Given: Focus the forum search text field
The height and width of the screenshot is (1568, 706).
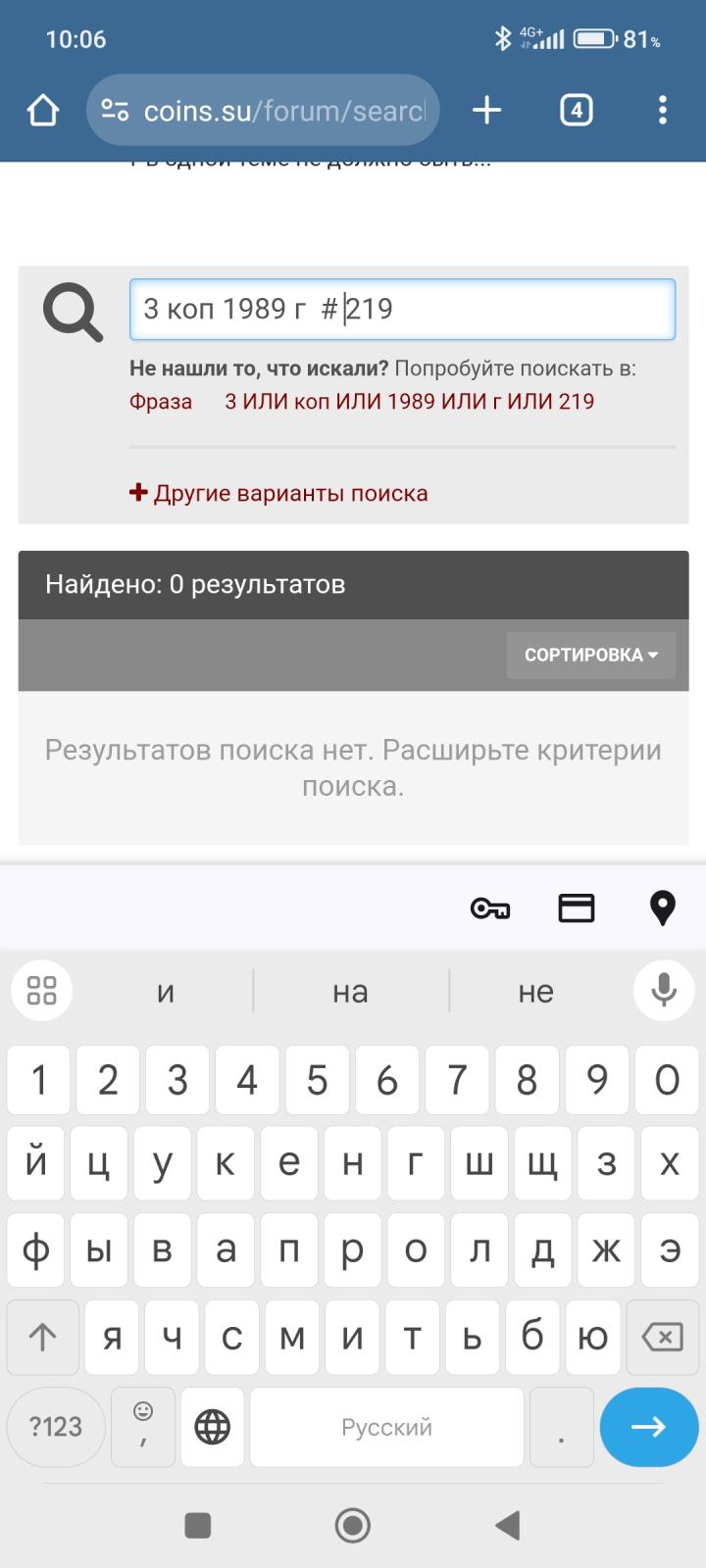Looking at the screenshot, I should point(402,310).
